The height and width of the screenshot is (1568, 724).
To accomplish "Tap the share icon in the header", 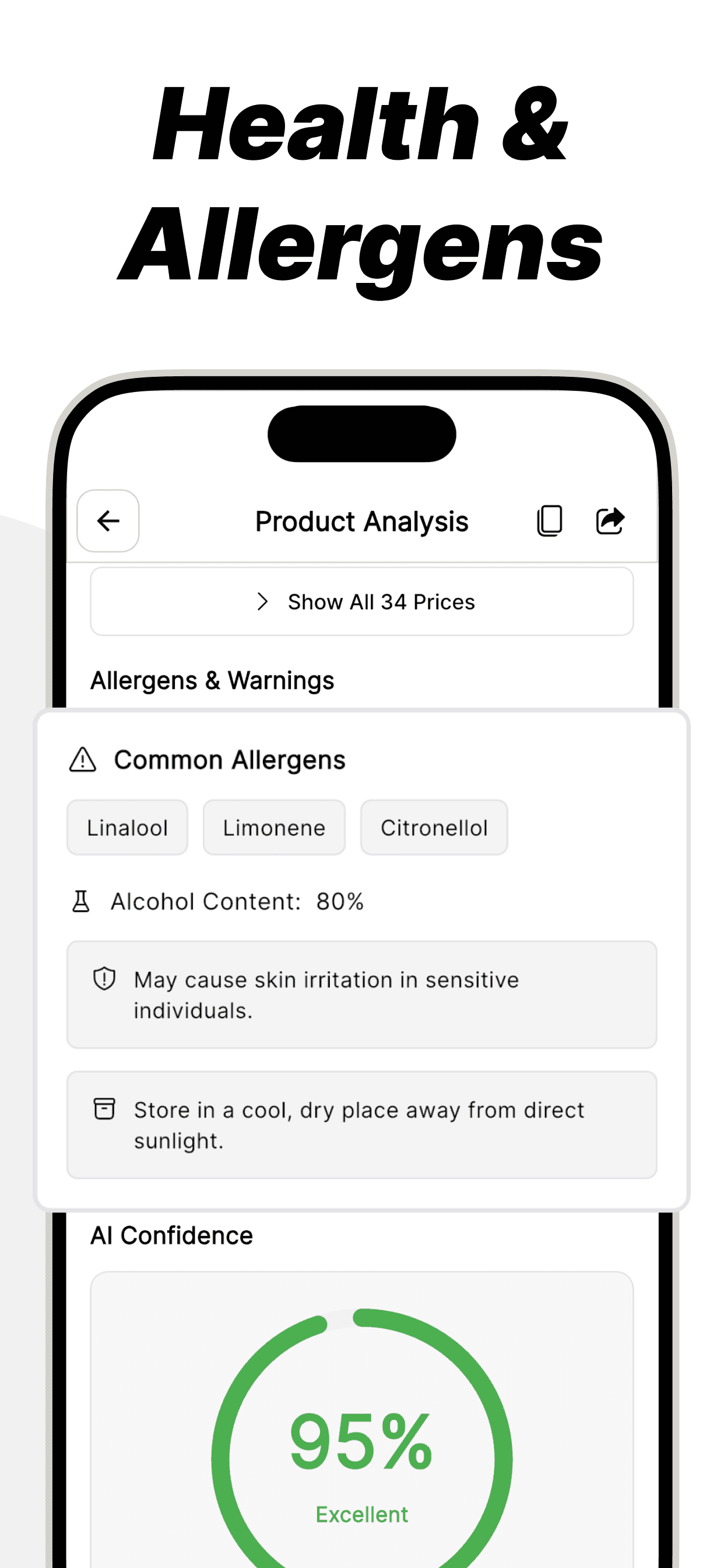I will 611,519.
